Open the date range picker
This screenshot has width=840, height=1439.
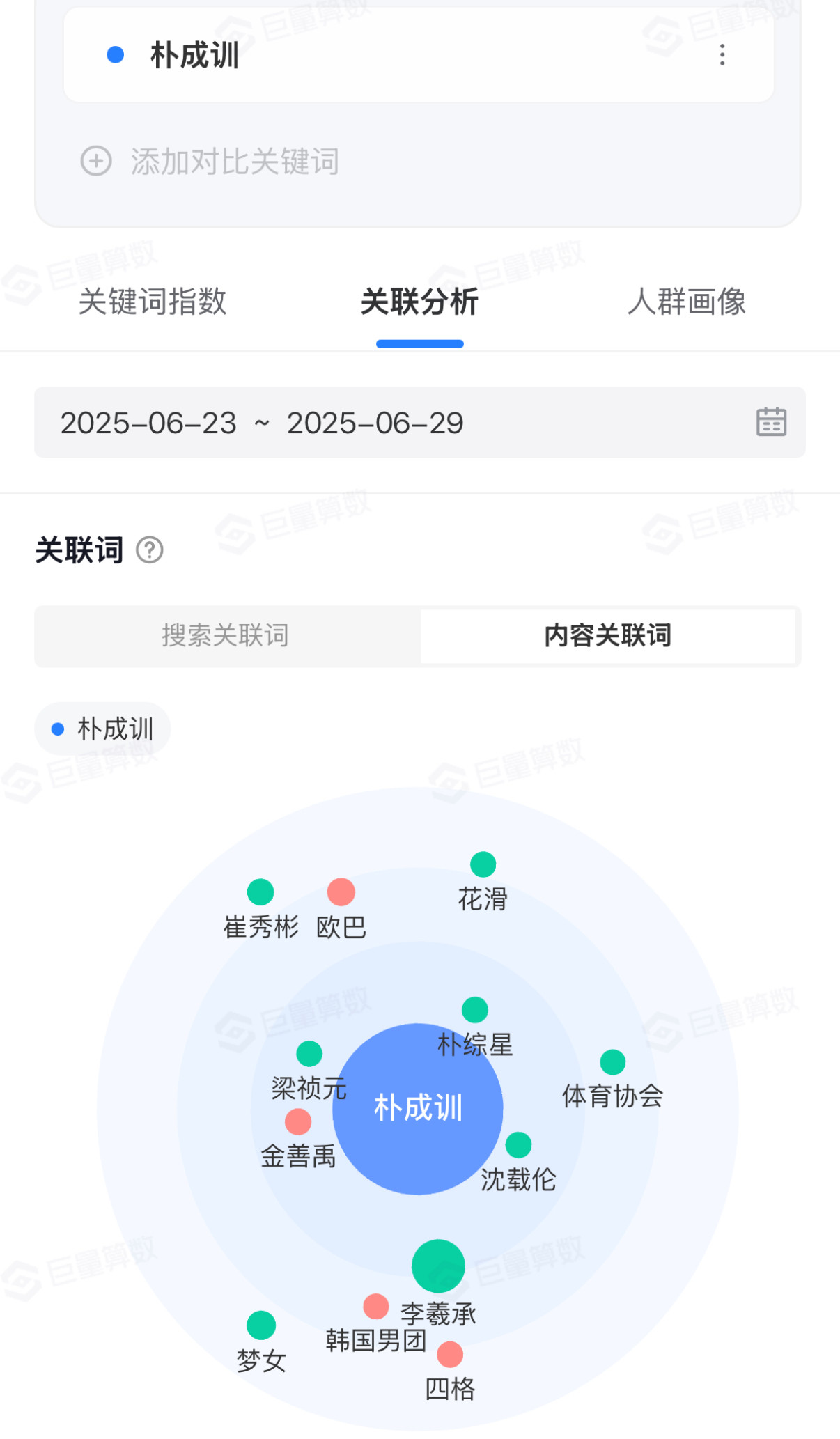coord(420,423)
